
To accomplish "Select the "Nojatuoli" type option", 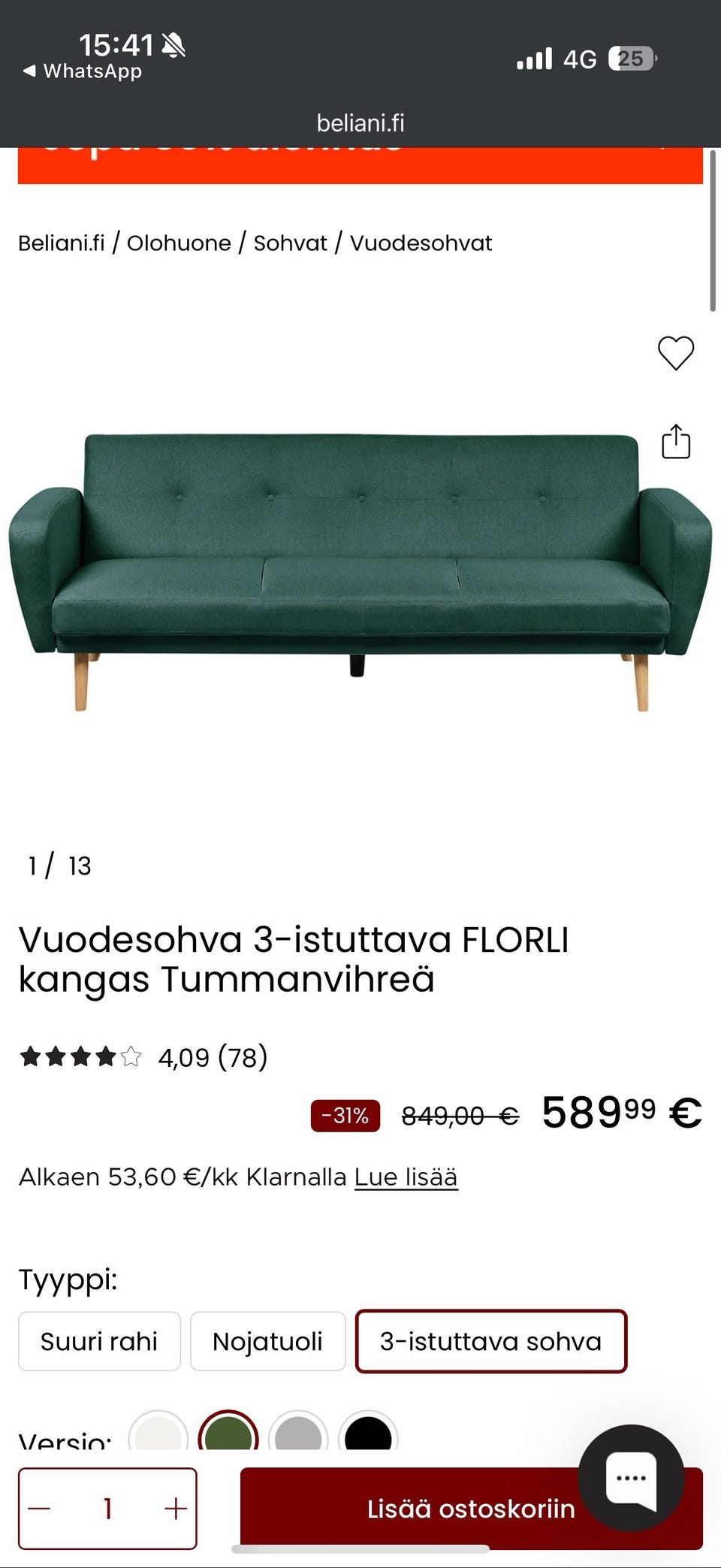I will coord(268,1341).
